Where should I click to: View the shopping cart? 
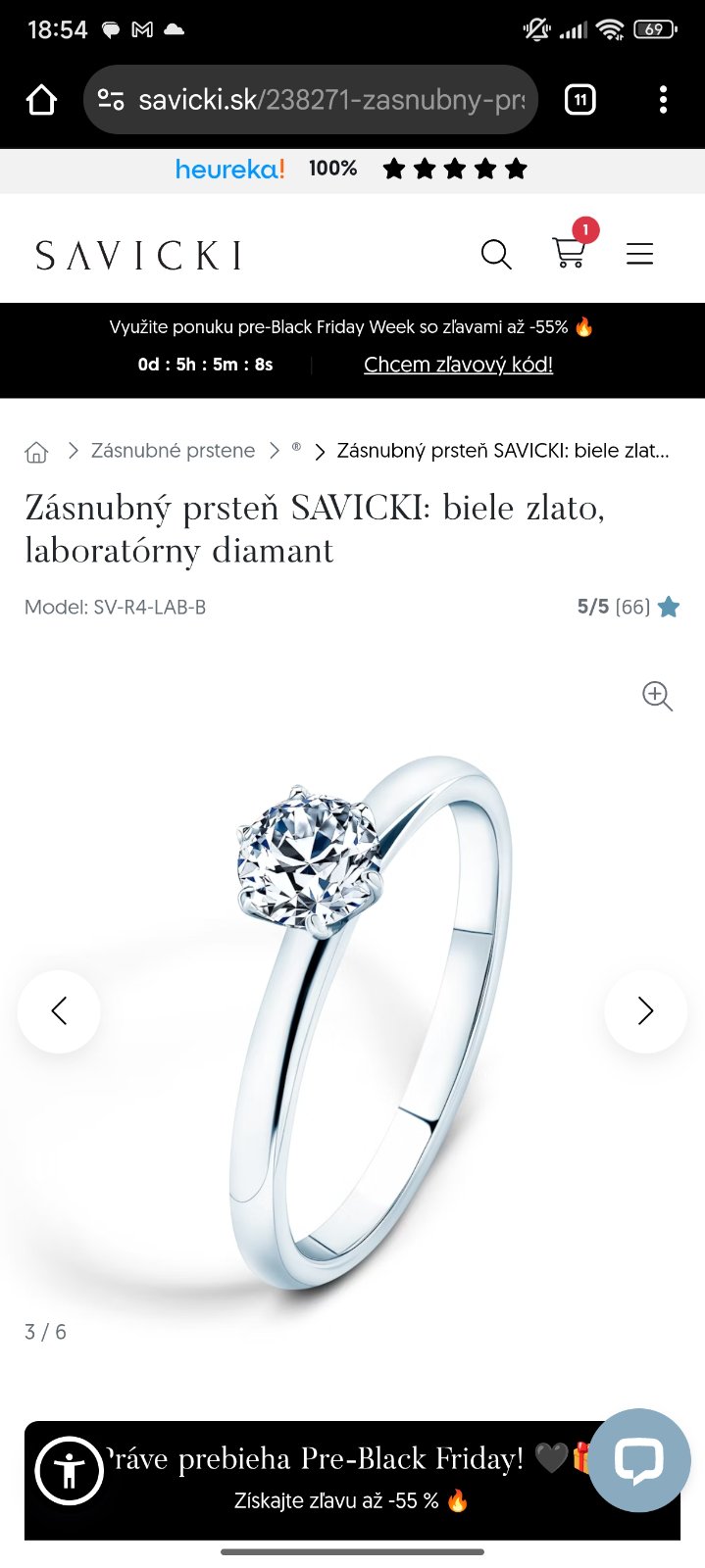(570, 253)
